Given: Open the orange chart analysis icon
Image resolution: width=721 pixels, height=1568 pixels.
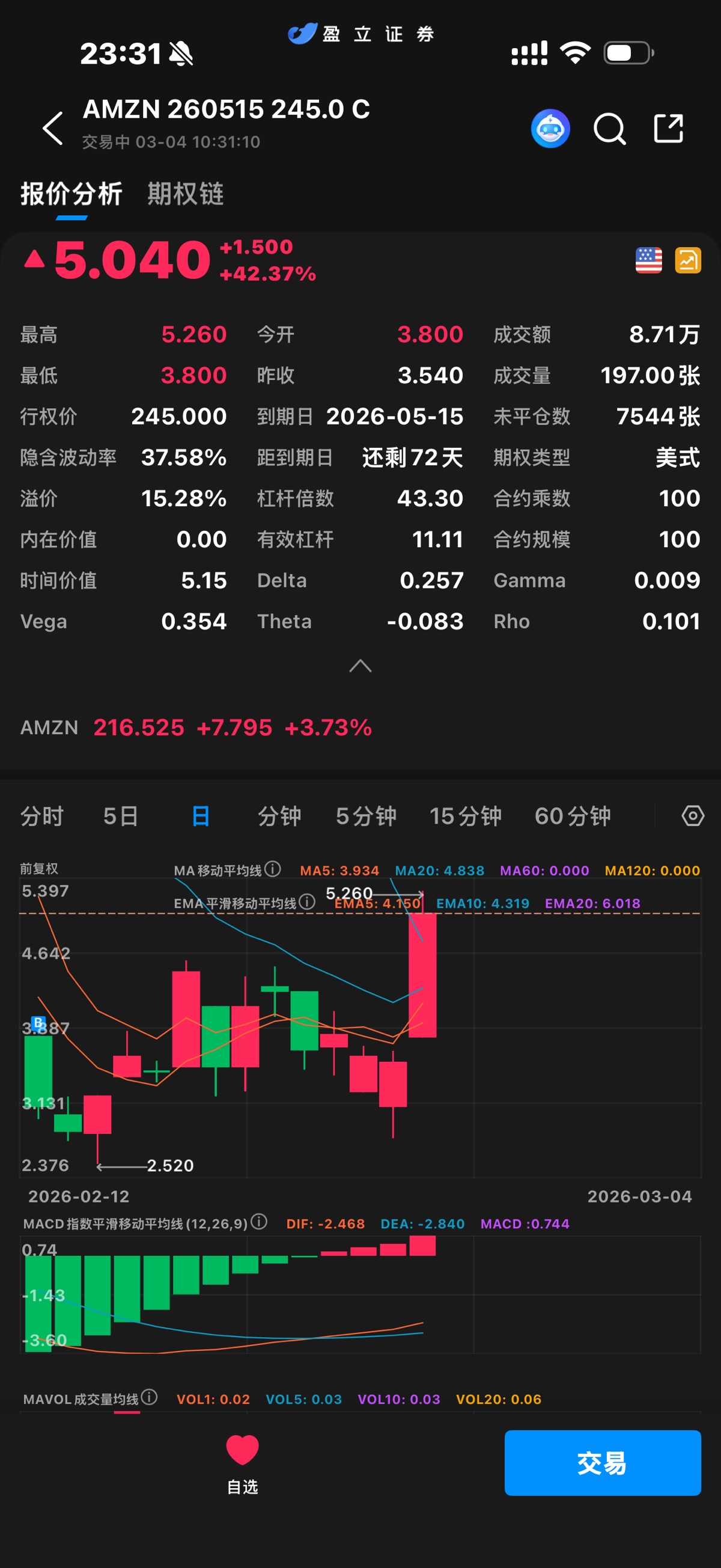Looking at the screenshot, I should (x=687, y=260).
